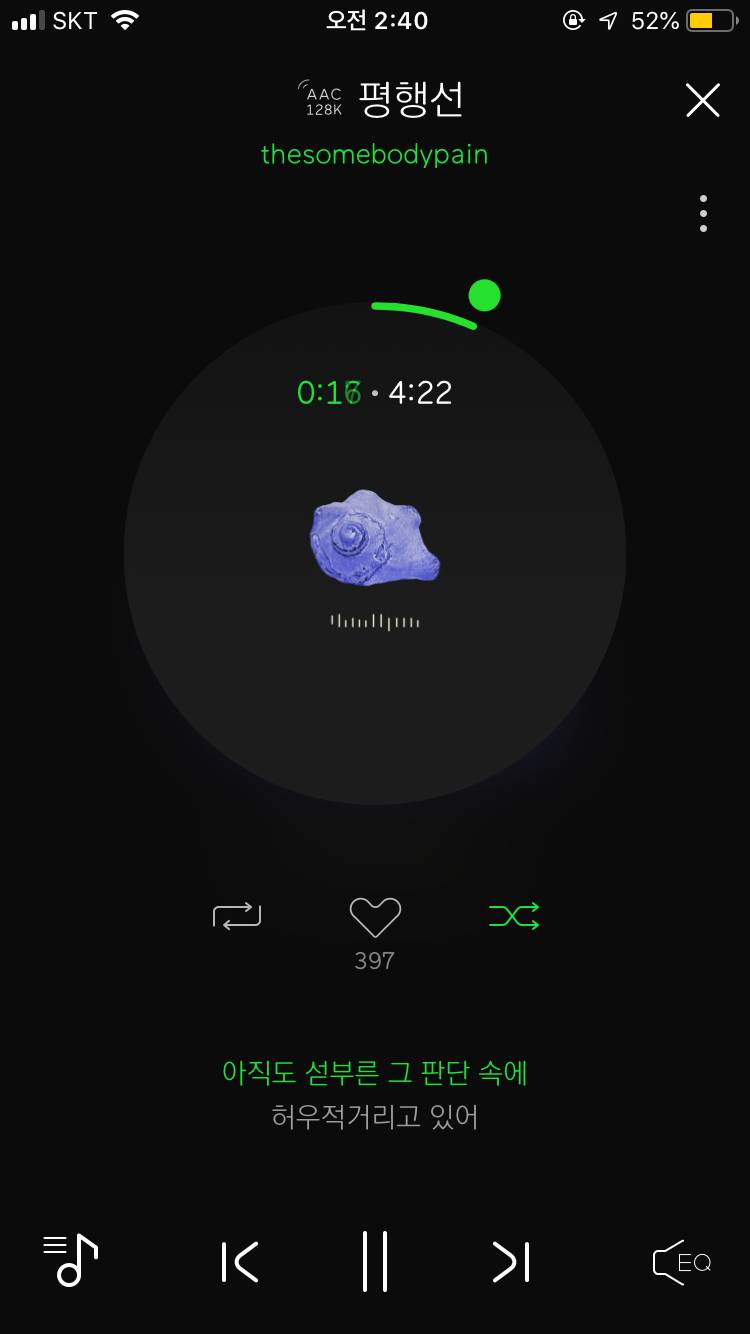Viewport: 750px width, 1334px height.
Task: Skip back to the previous track
Action: coord(240,1261)
